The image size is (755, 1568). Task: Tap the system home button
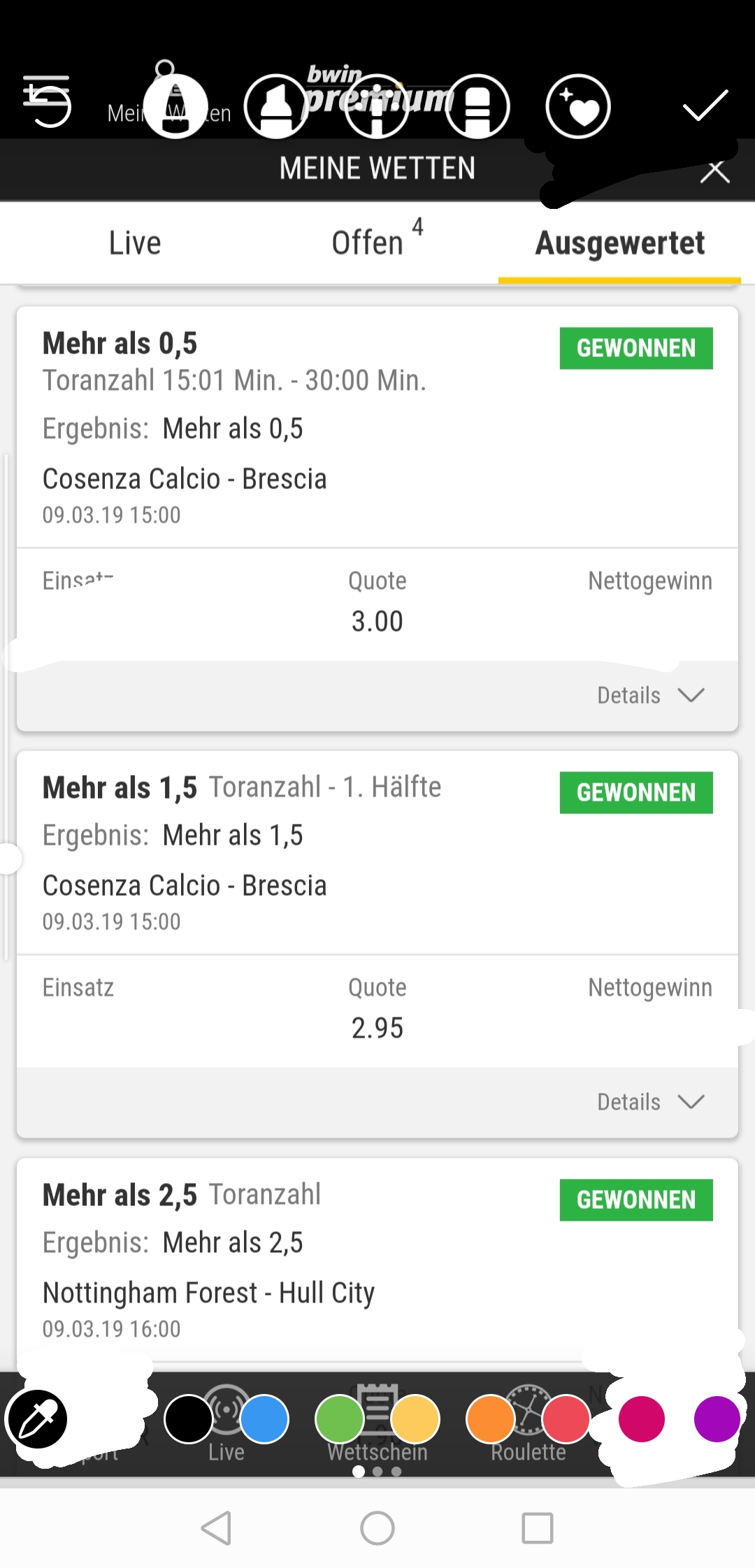(377, 1528)
